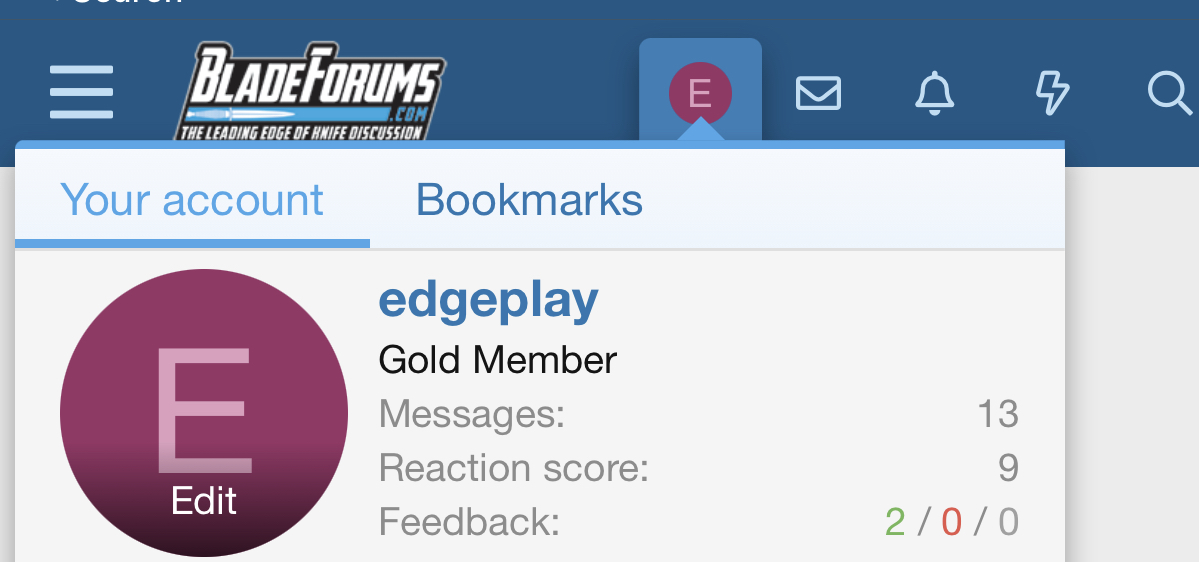Select the Your account tab
1199x562 pixels.
point(192,200)
